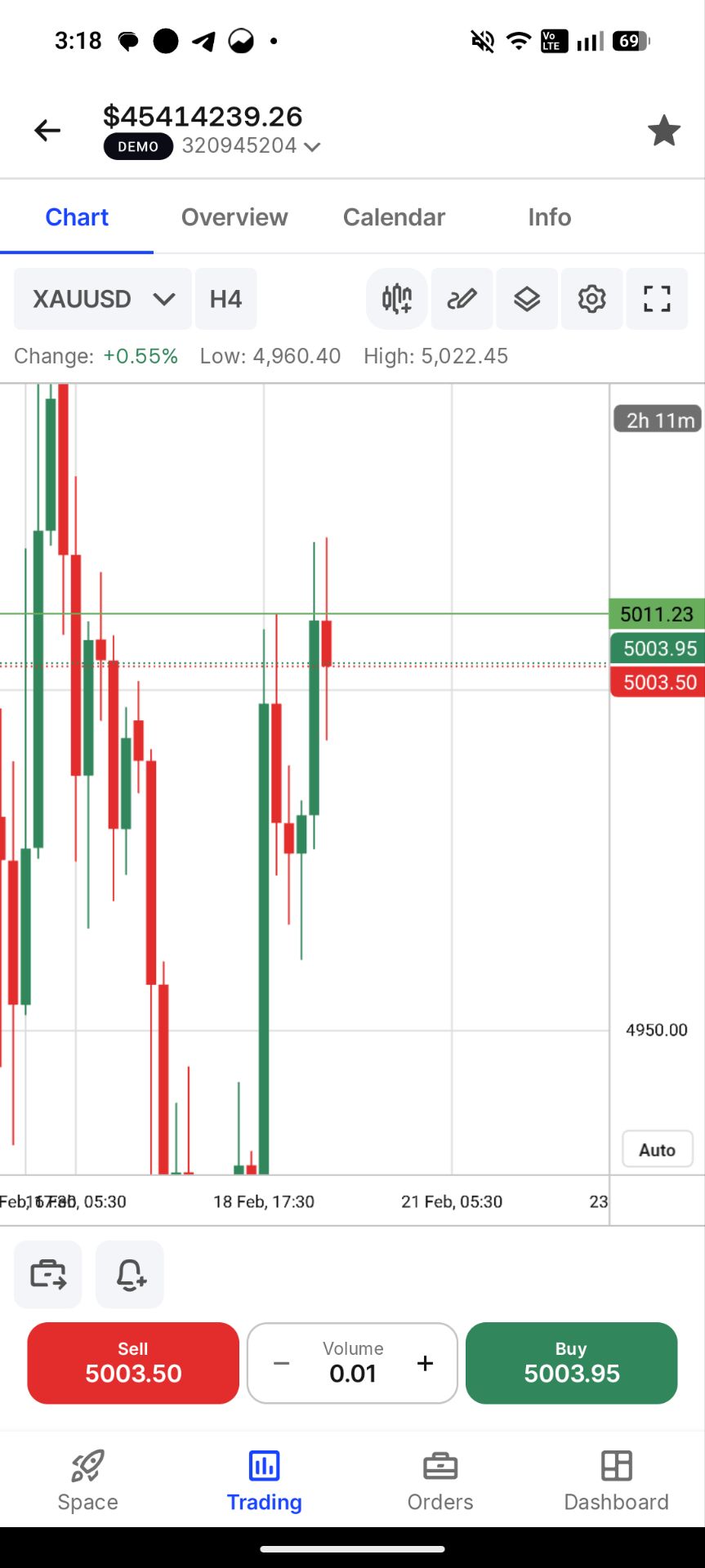Switch to the Calendar tab
The width and height of the screenshot is (705, 1568).
coord(394,217)
